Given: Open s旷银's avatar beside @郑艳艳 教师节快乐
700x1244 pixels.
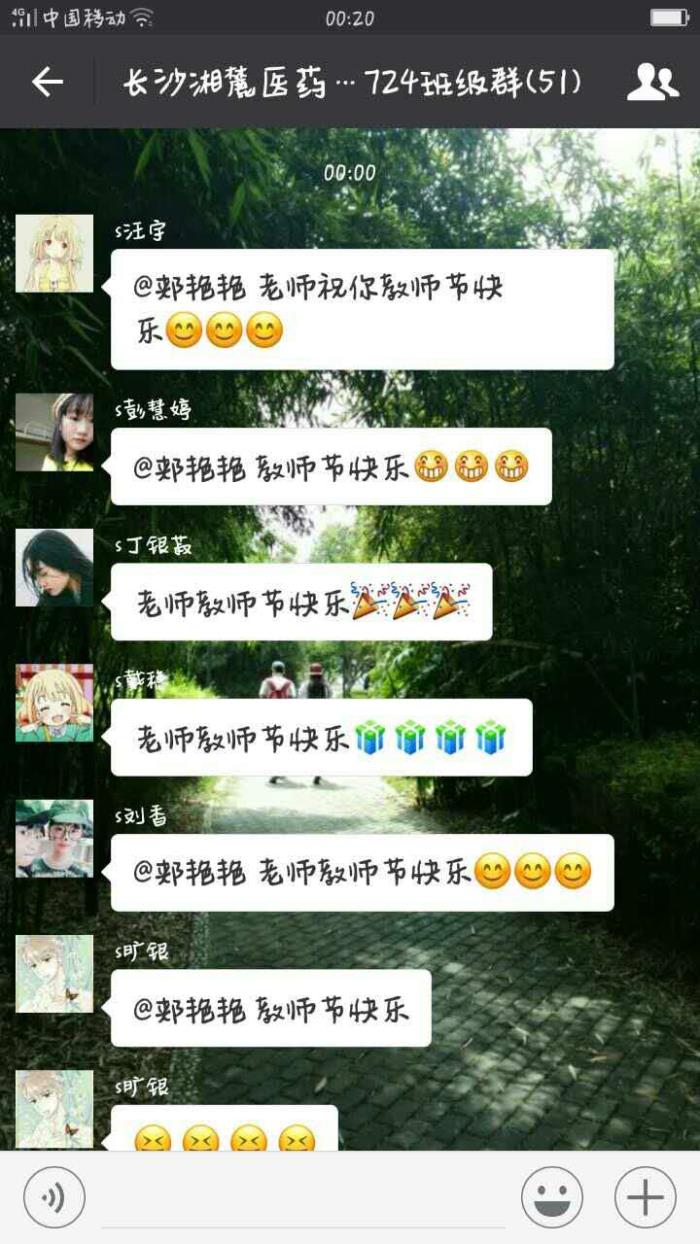Looking at the screenshot, I should 54,974.
